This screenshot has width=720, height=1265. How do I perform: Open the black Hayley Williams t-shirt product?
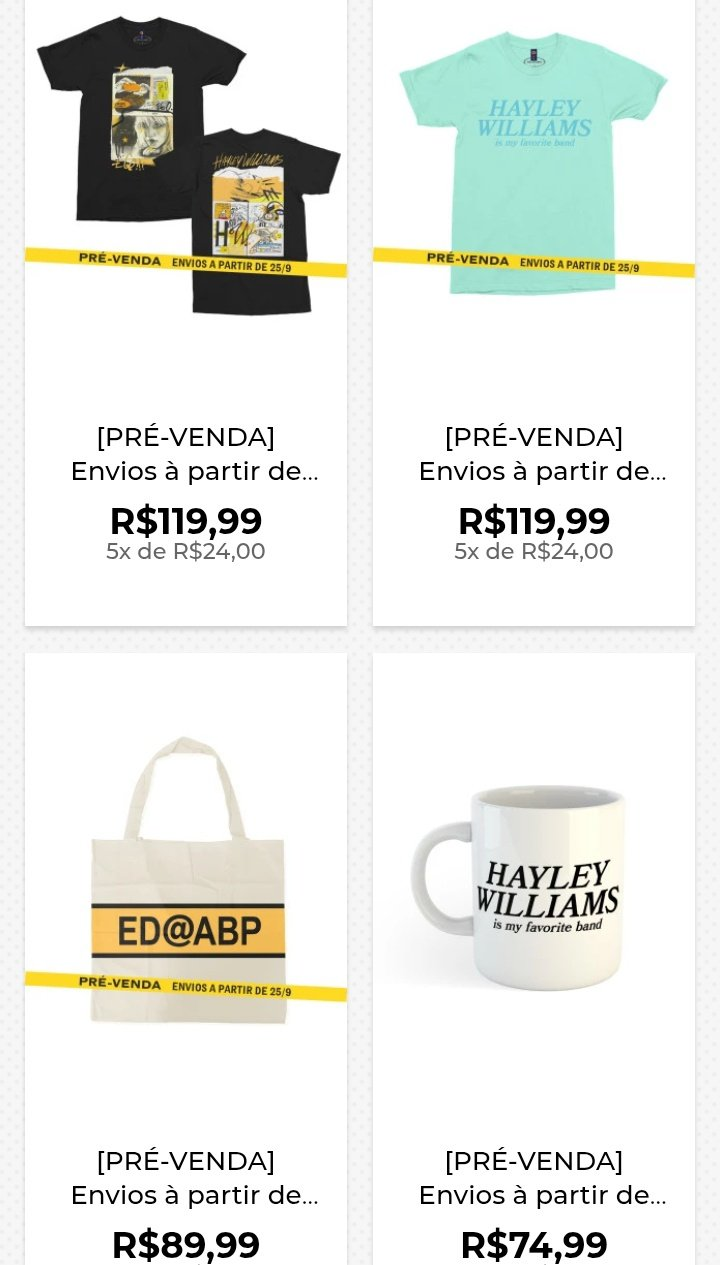coord(186,165)
